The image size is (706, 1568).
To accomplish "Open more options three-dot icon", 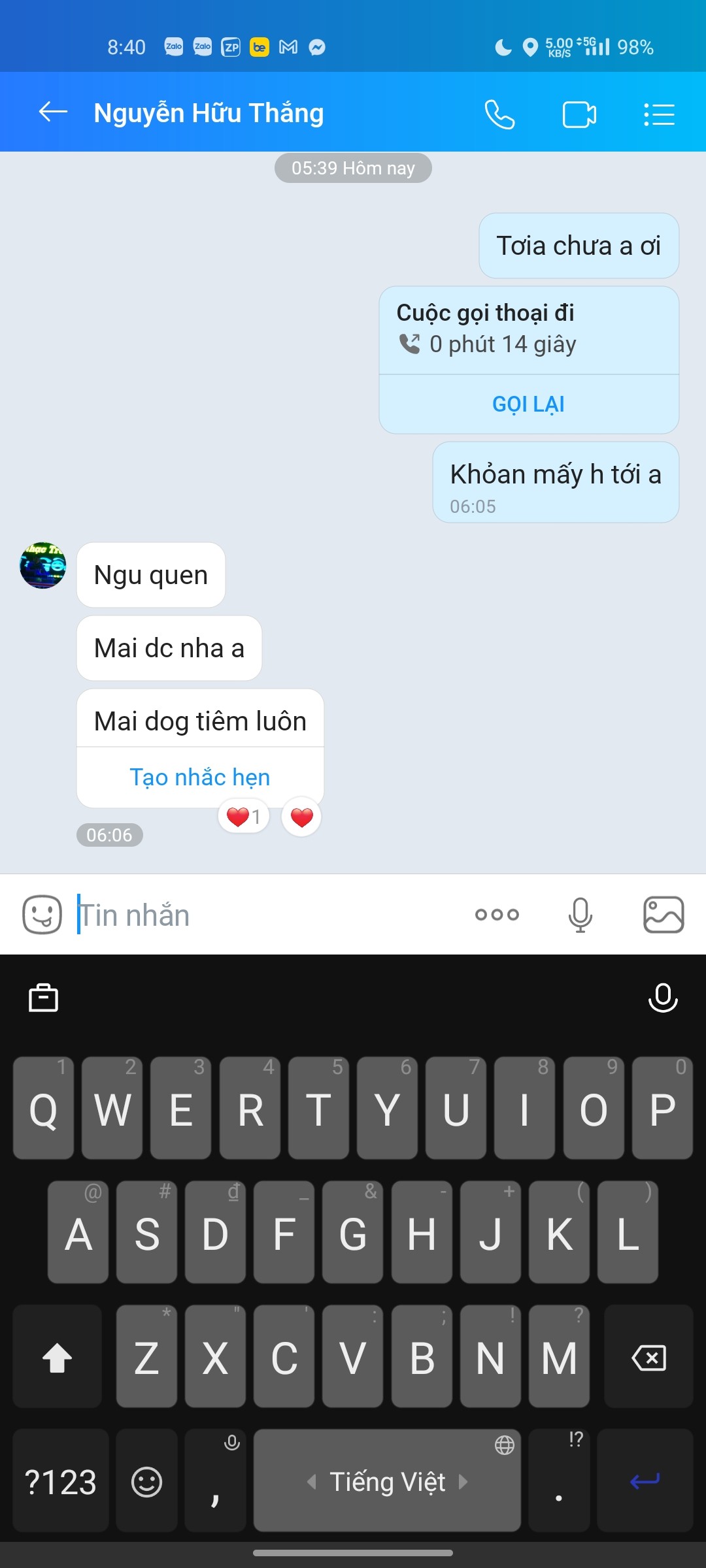I will click(x=497, y=915).
